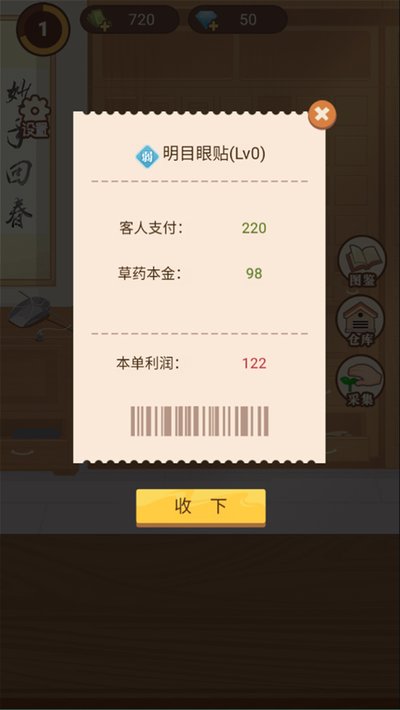Open the 设置 gear settings

coord(35,117)
